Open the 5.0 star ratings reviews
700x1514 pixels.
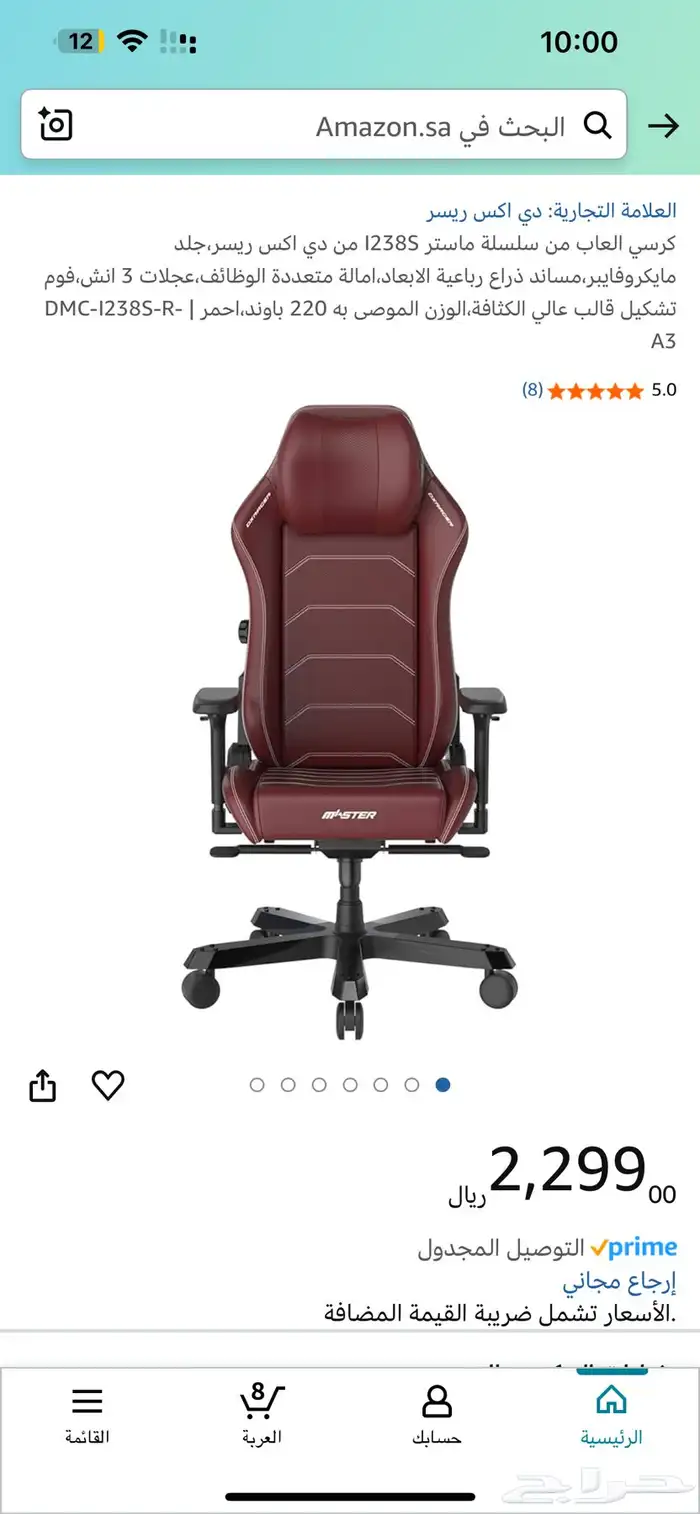pos(594,391)
